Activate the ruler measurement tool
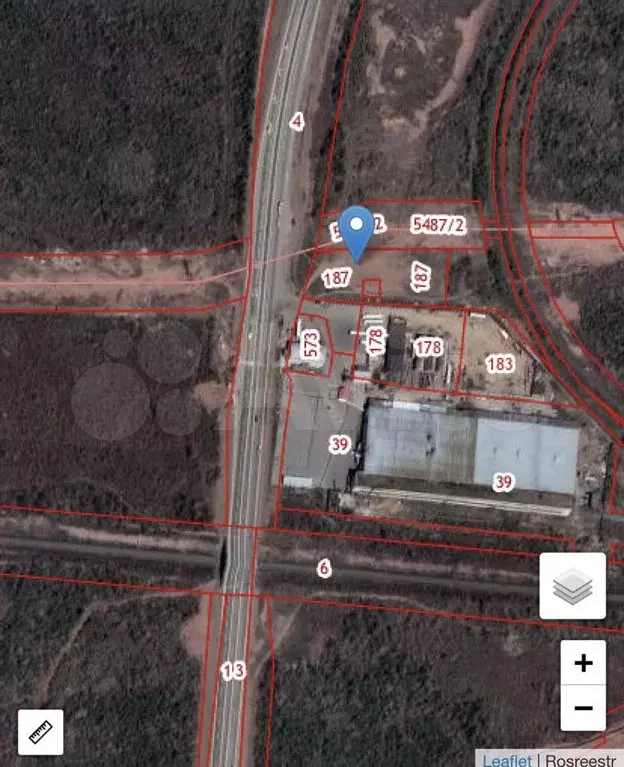Viewport: 624px width, 767px height. pyautogui.click(x=41, y=732)
